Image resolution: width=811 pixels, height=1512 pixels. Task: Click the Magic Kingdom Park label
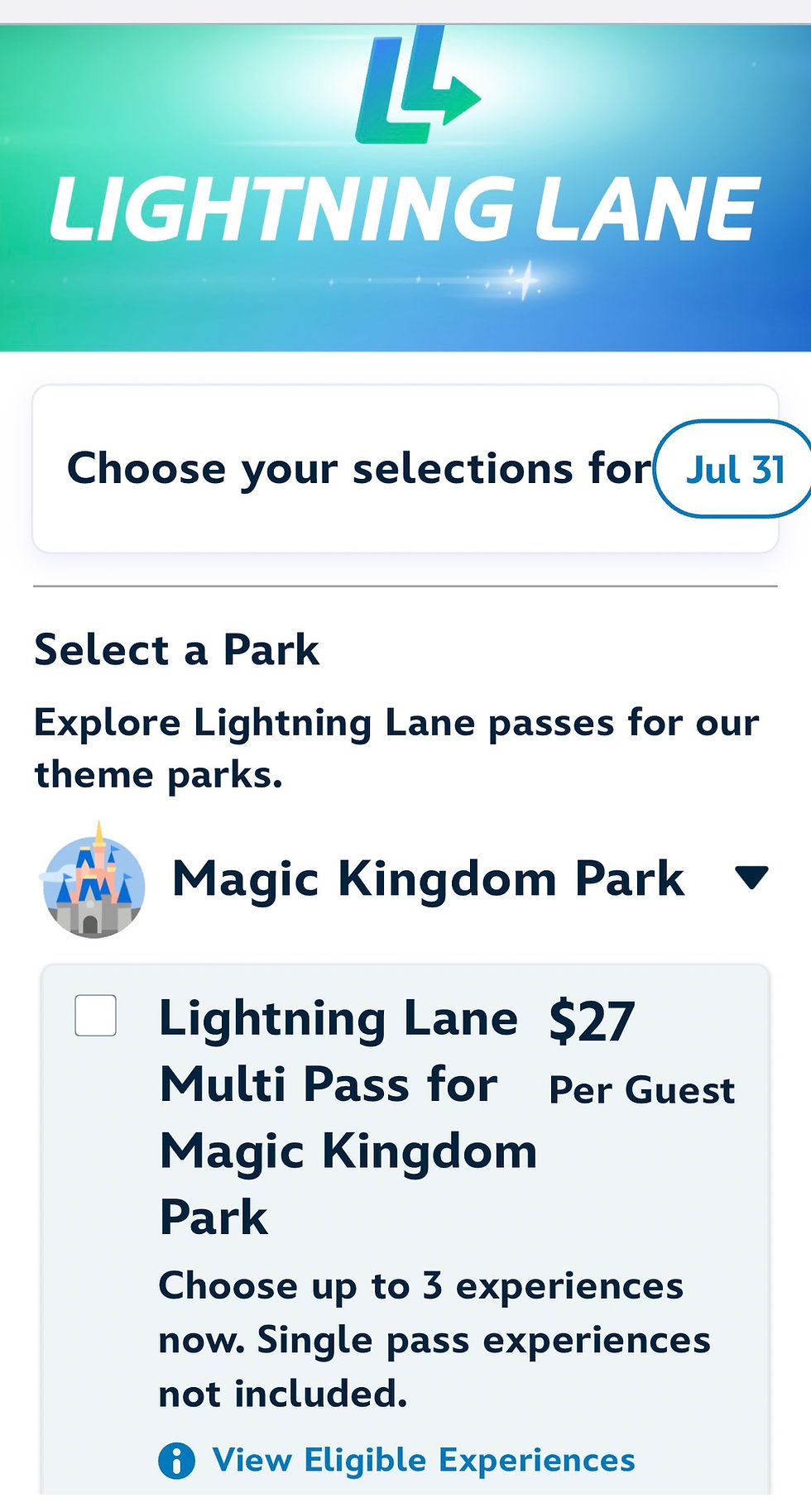429,879
